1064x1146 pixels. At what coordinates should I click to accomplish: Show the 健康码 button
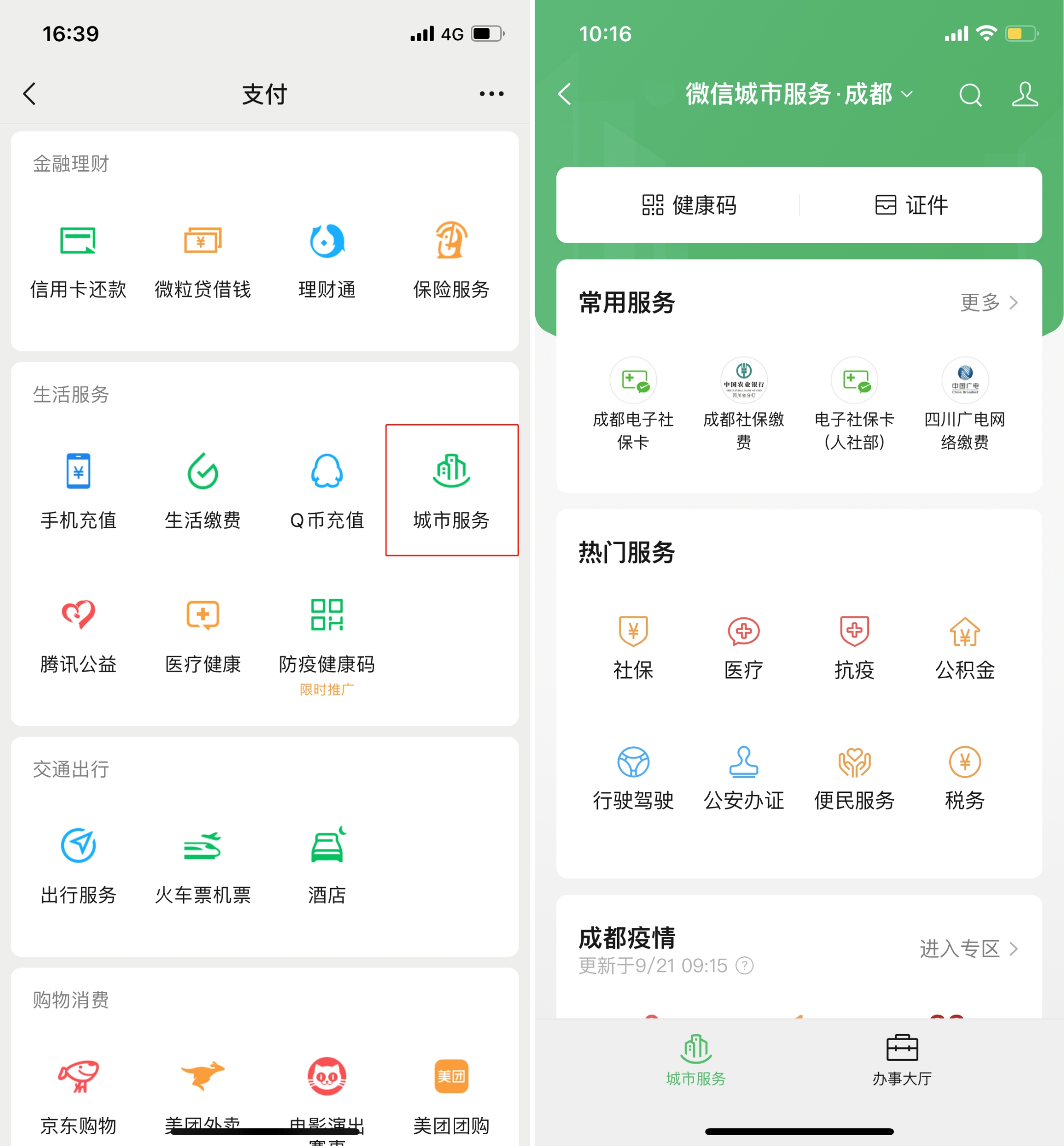[689, 205]
